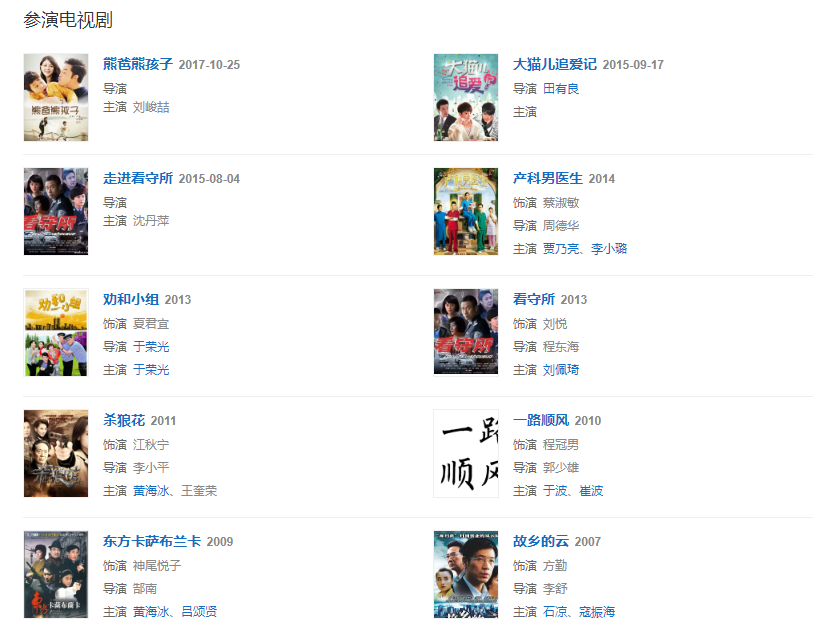View actor 寇振海's page
This screenshot has height=633, width=818.
[x=597, y=612]
